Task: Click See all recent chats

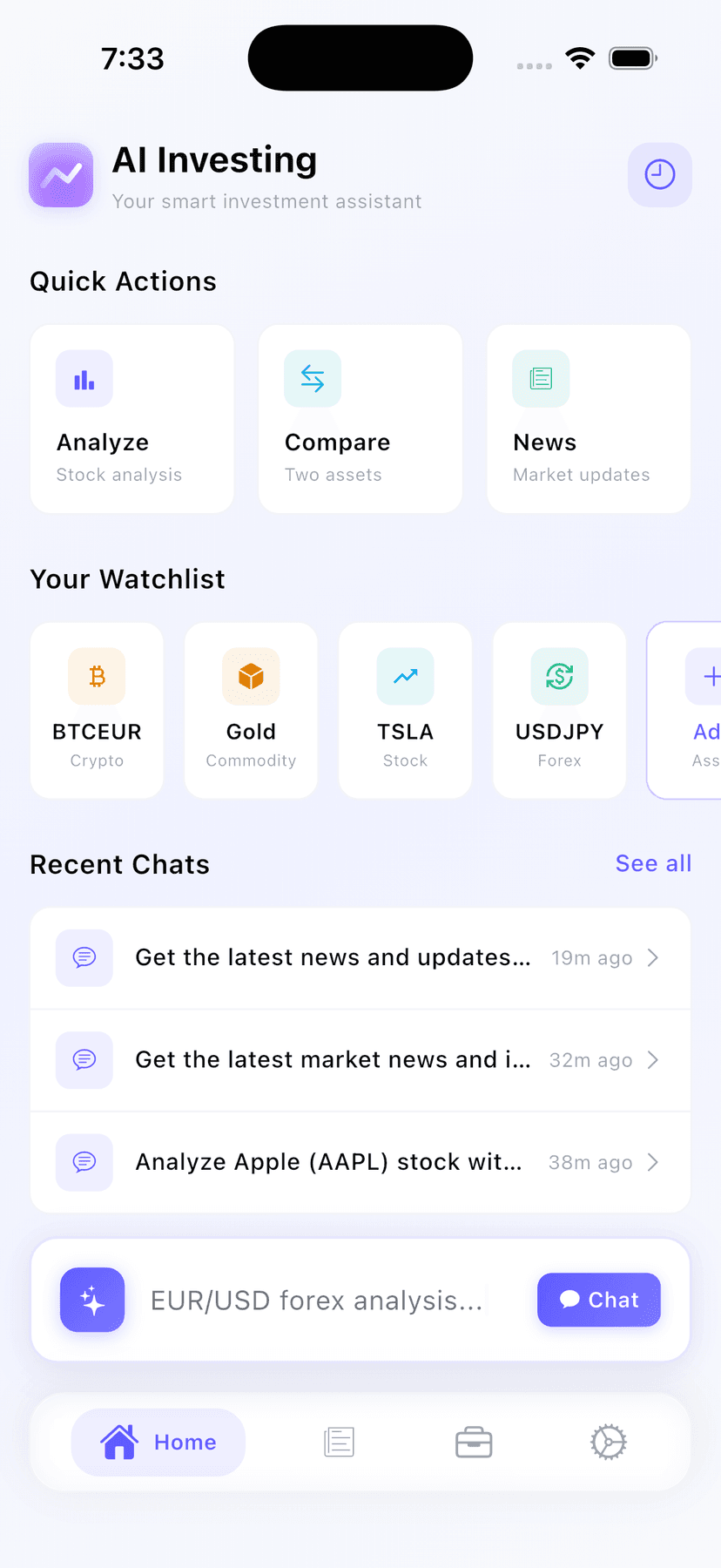Action: pos(653,863)
